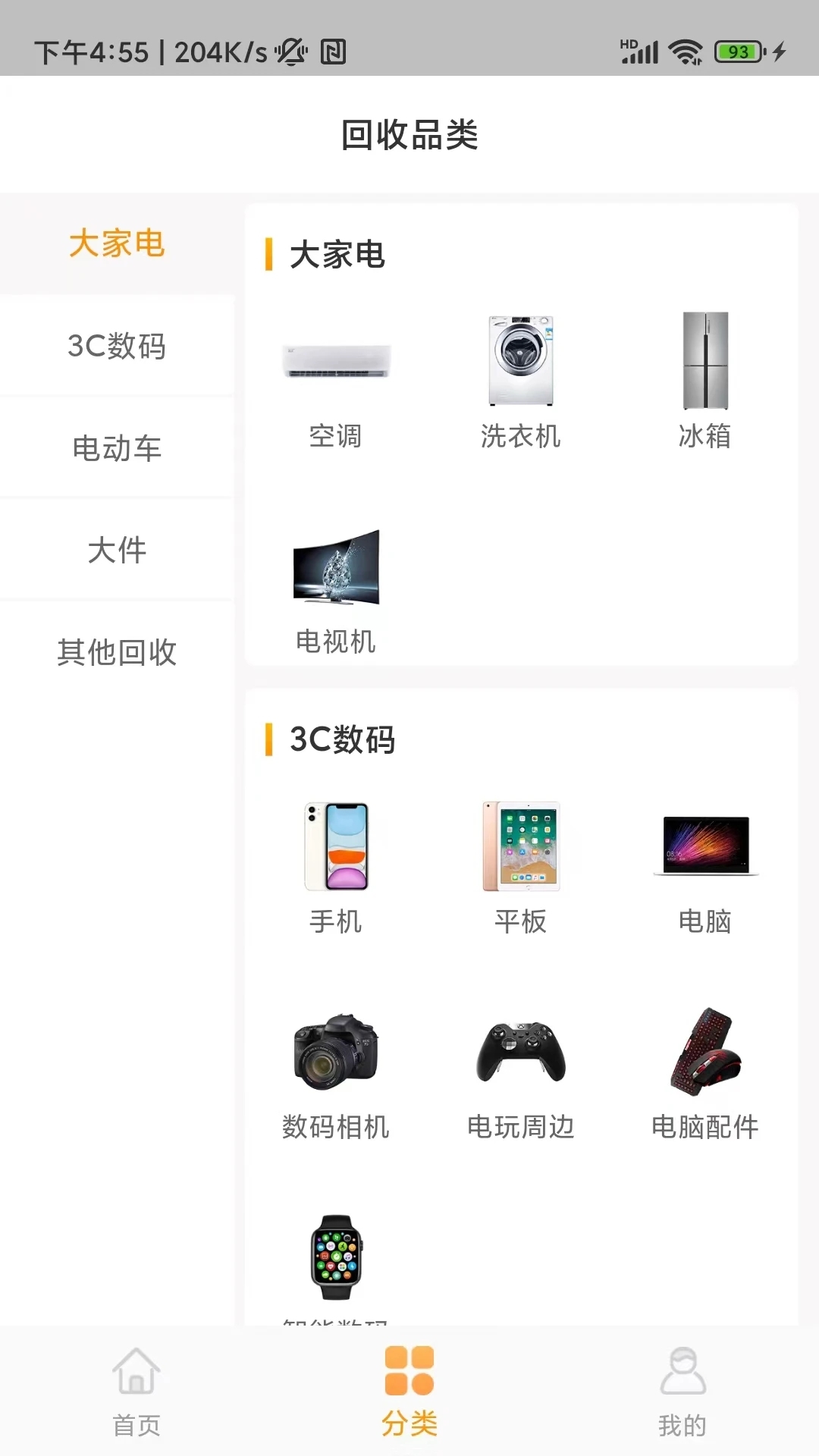Image resolution: width=819 pixels, height=1456 pixels.
Task: Choose 其他回收 from the sidebar
Action: click(117, 654)
